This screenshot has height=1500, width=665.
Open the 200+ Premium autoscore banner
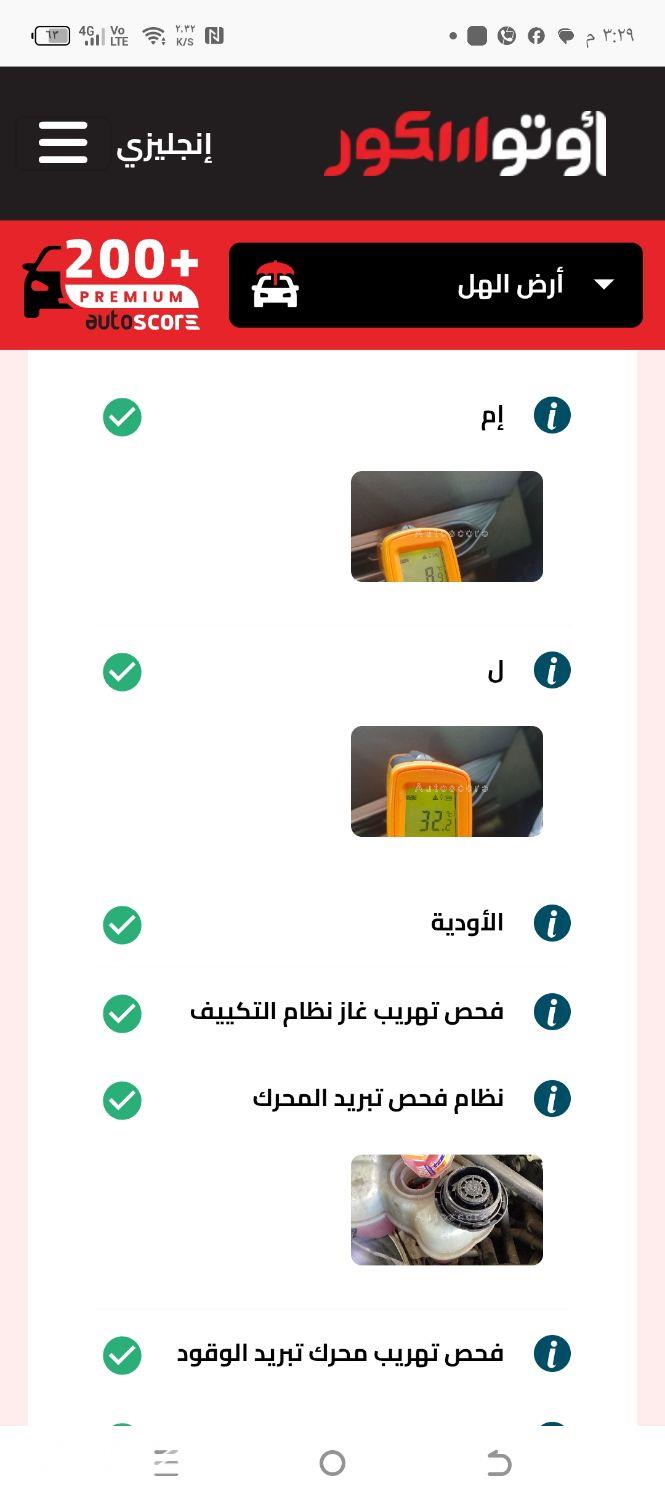(x=112, y=285)
